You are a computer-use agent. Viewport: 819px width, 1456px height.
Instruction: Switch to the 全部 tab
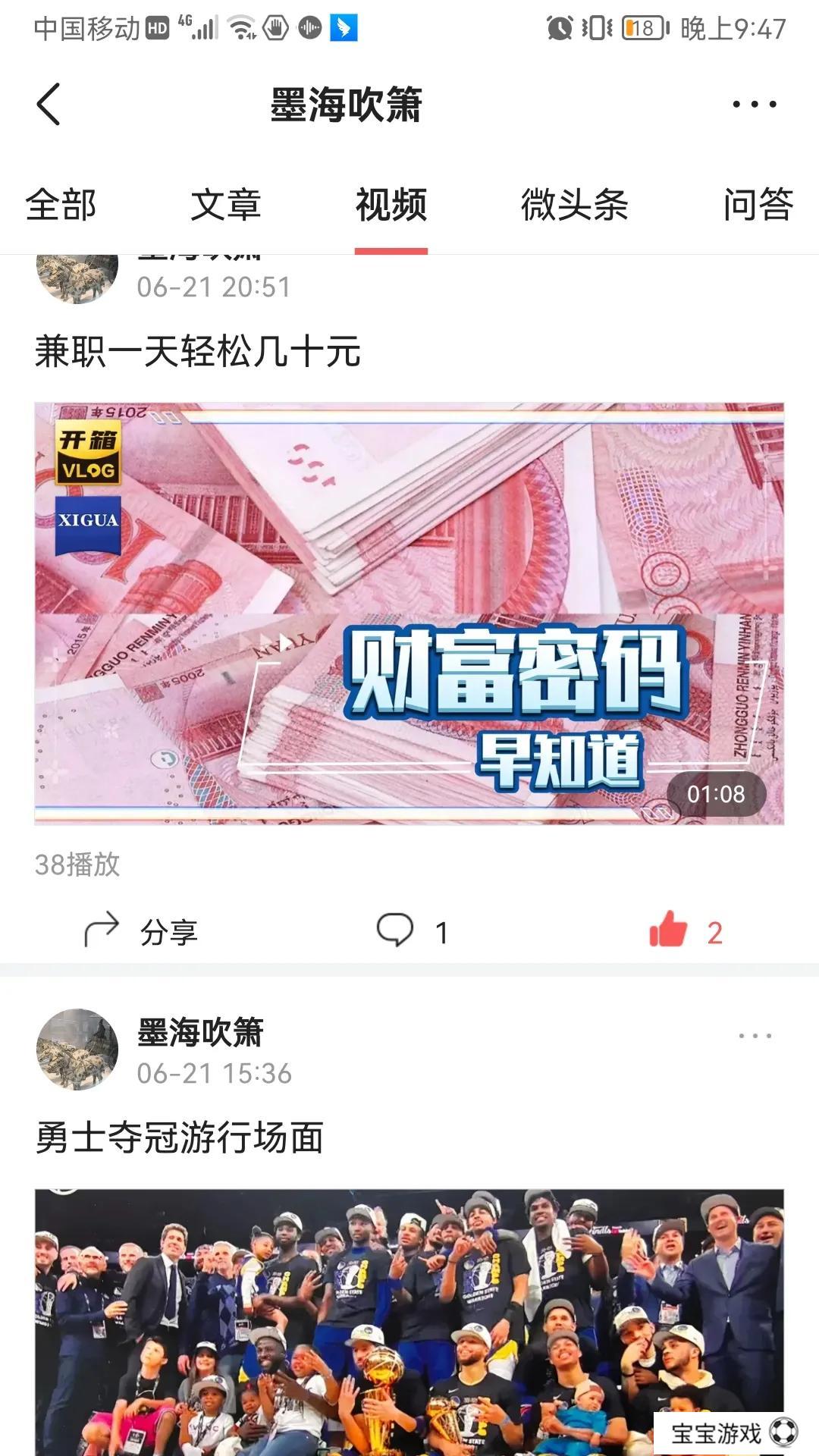(61, 205)
